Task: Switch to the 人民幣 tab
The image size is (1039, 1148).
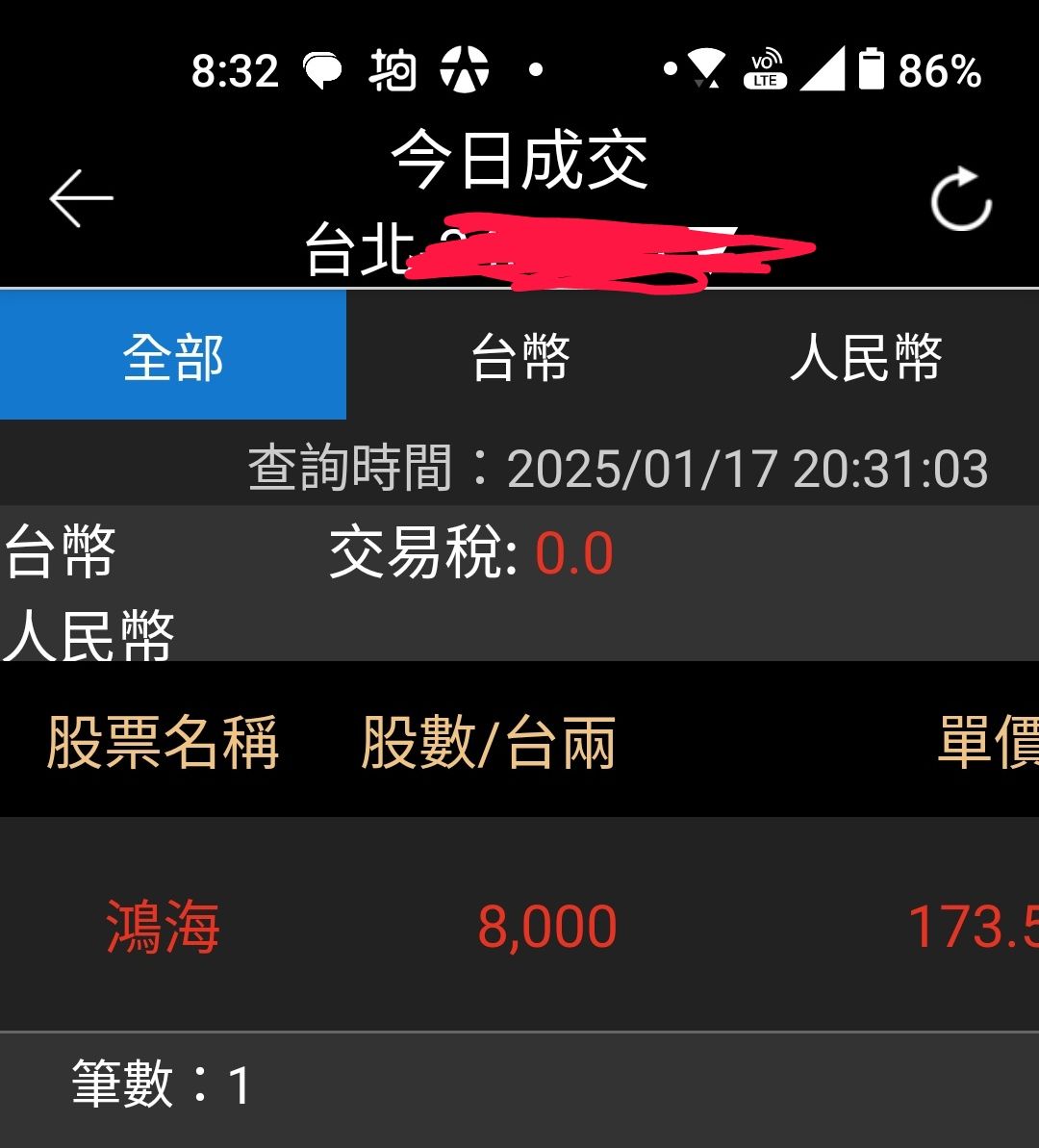Action: 865,356
